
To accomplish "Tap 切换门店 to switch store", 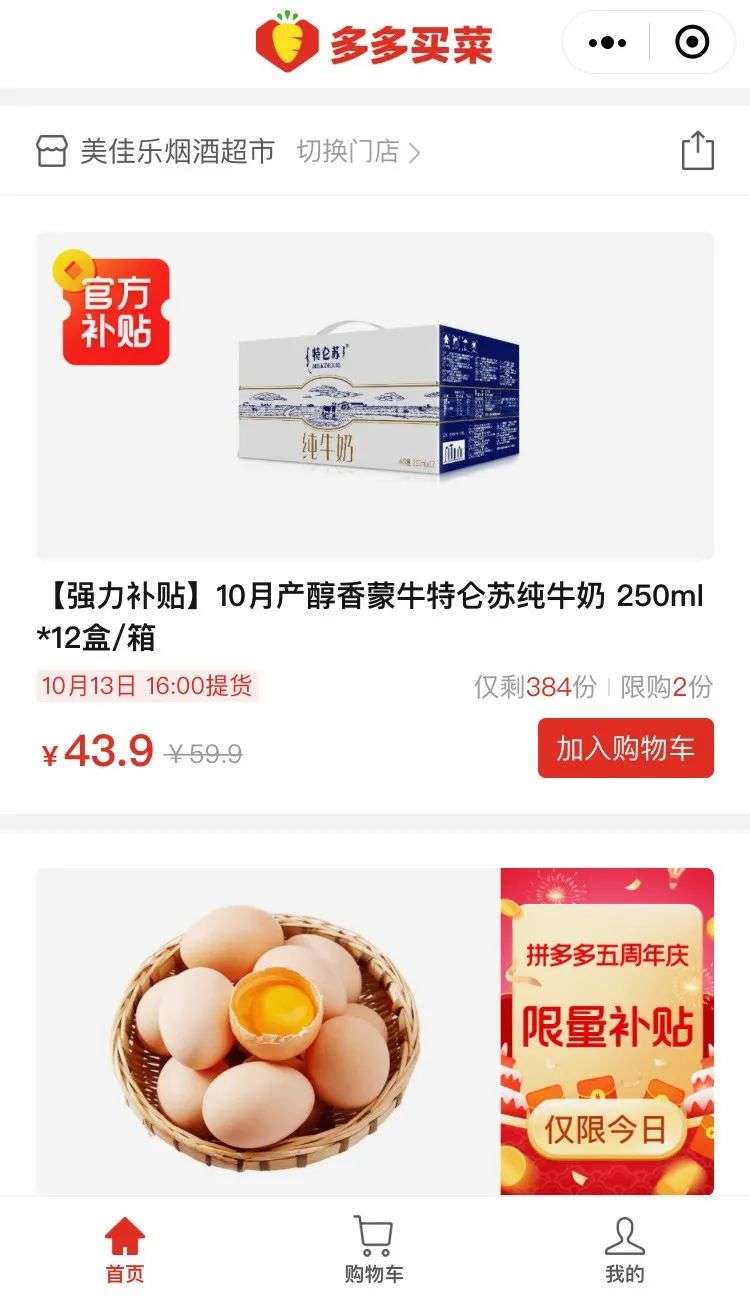I will 358,152.
